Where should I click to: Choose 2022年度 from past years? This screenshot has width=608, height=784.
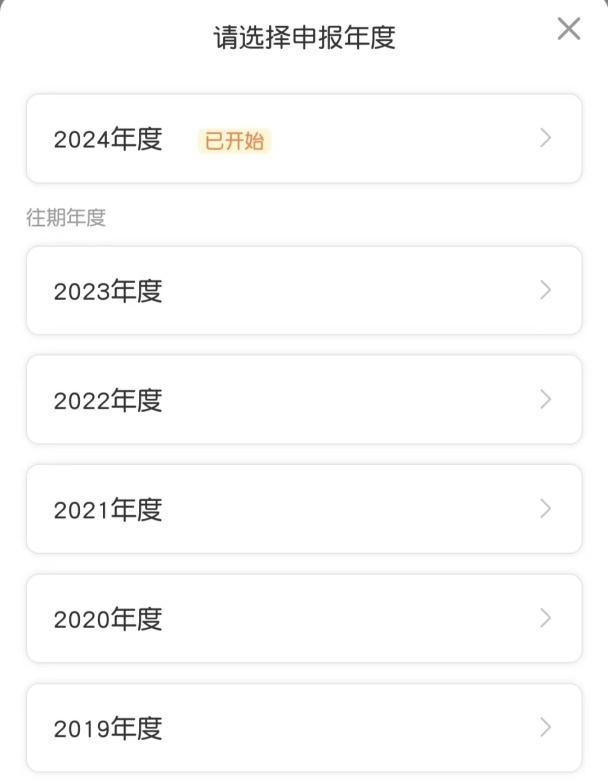pos(304,400)
